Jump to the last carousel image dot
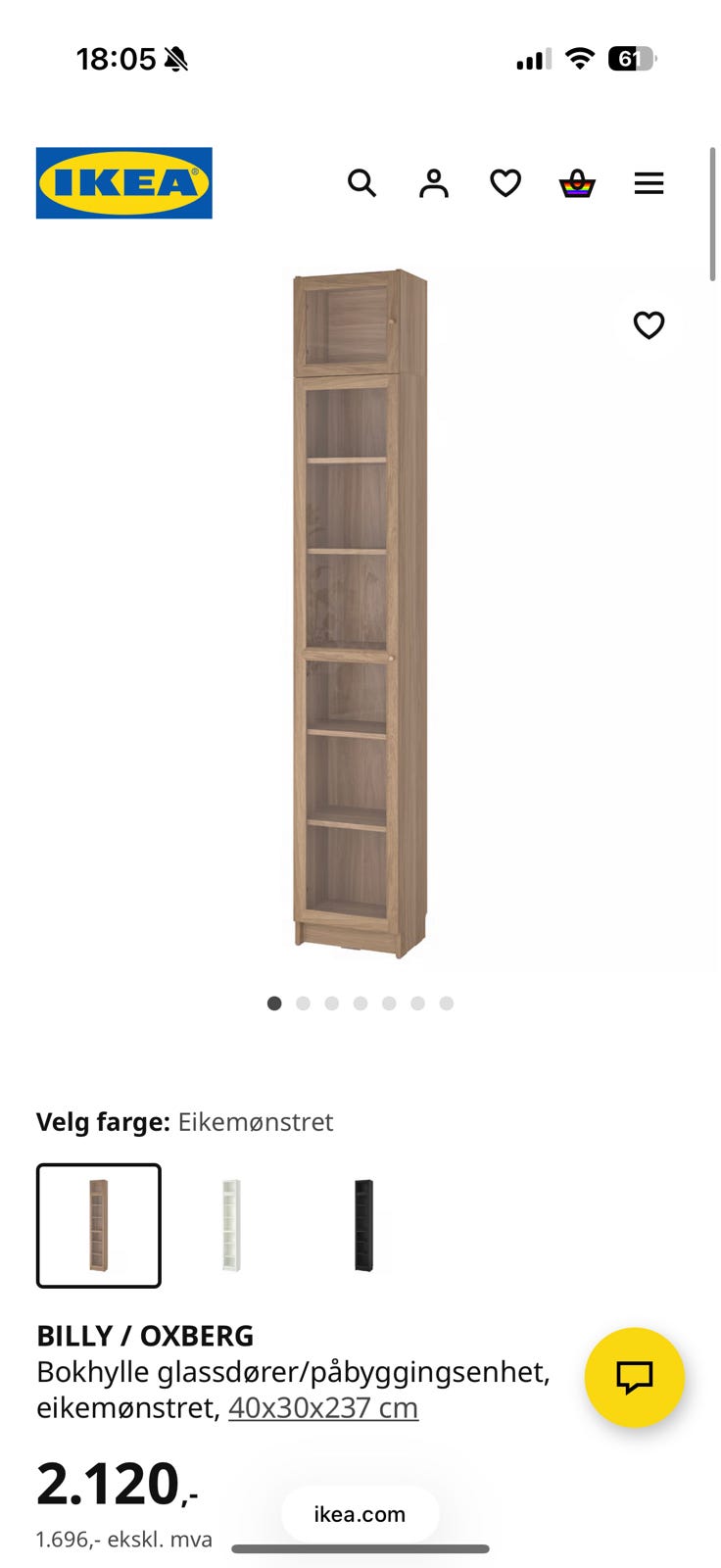Viewport: 721px width, 1568px height. 448,1004
